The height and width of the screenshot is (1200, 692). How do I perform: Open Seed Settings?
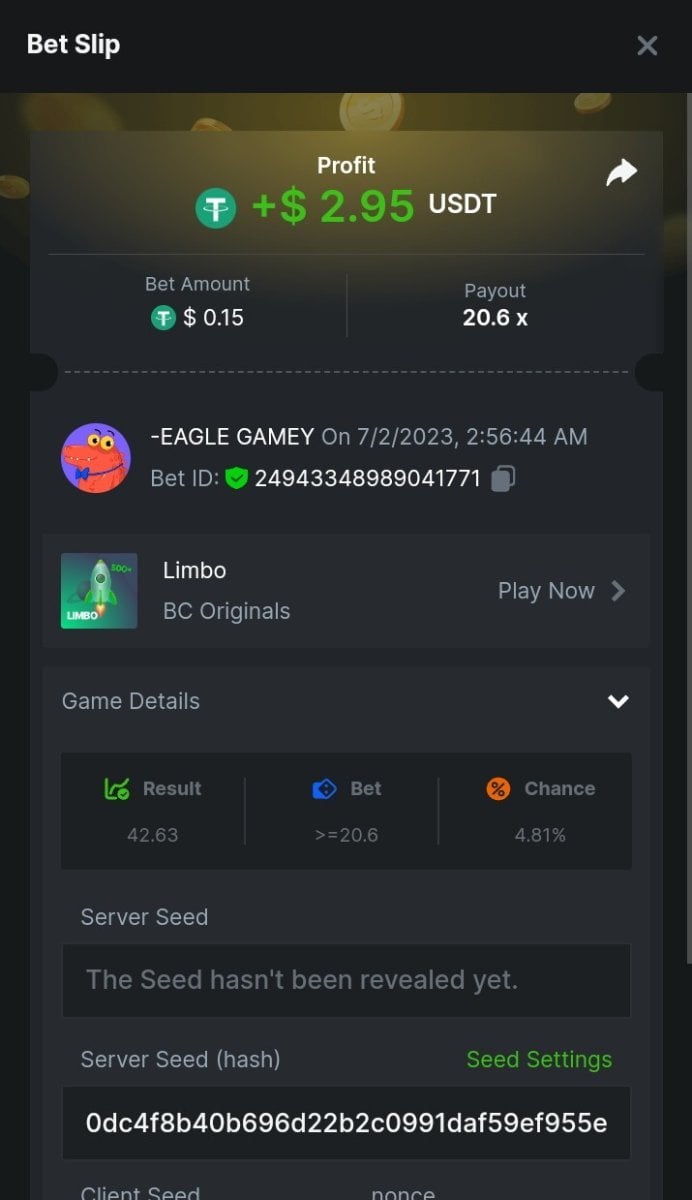[539, 1059]
